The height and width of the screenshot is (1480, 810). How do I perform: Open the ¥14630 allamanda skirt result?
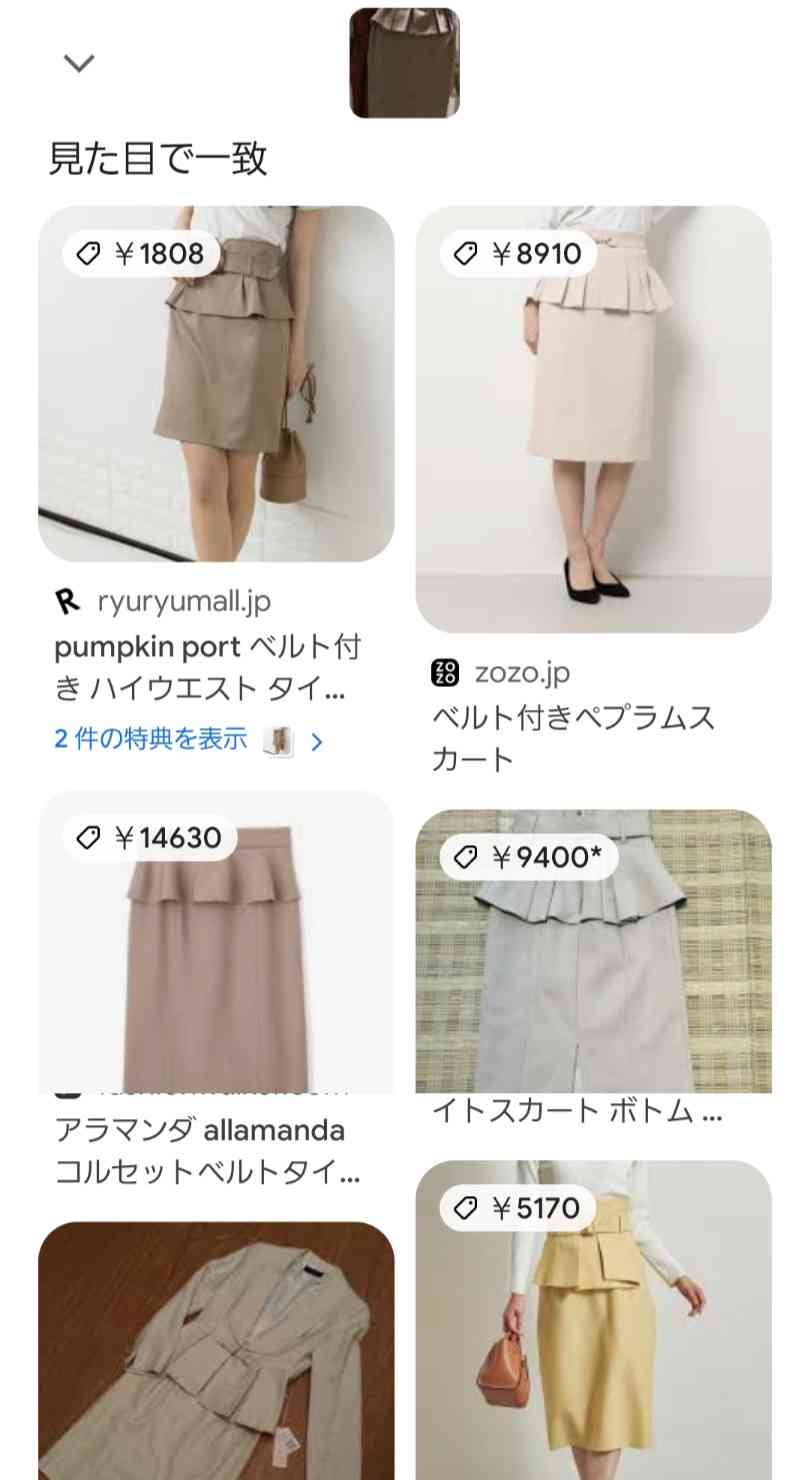(x=216, y=942)
